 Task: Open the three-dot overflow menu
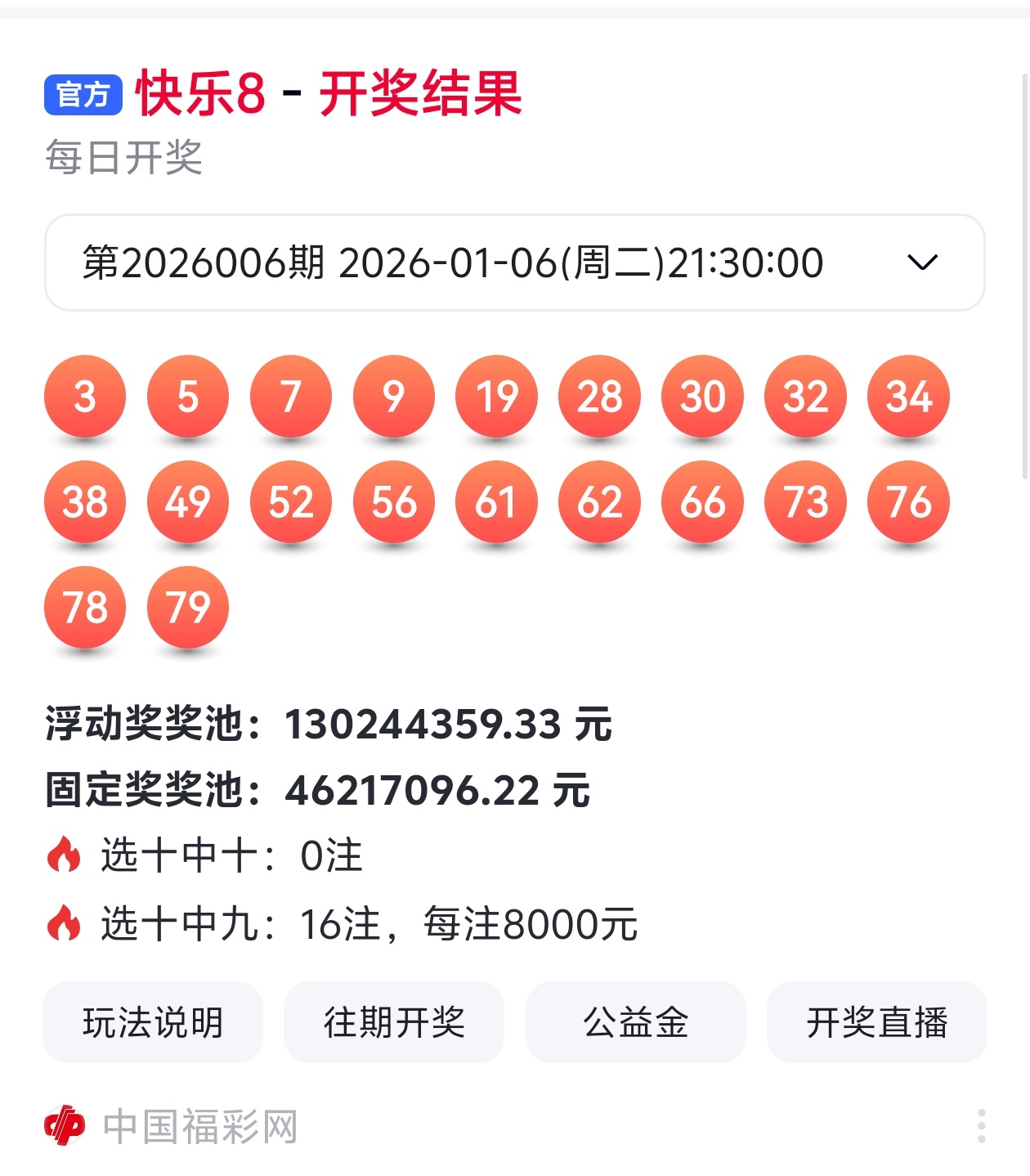coord(981,1126)
